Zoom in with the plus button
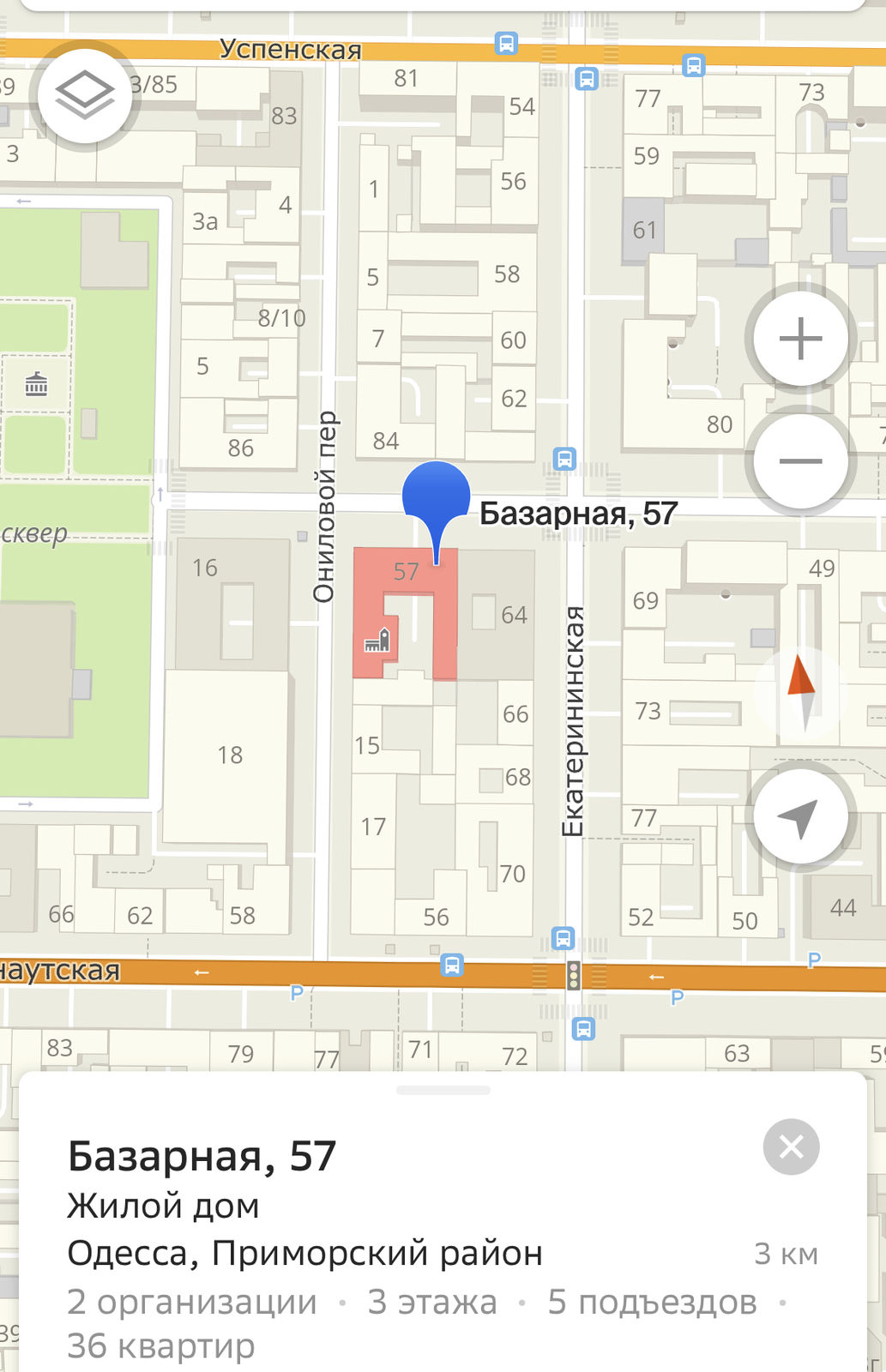 click(x=800, y=338)
